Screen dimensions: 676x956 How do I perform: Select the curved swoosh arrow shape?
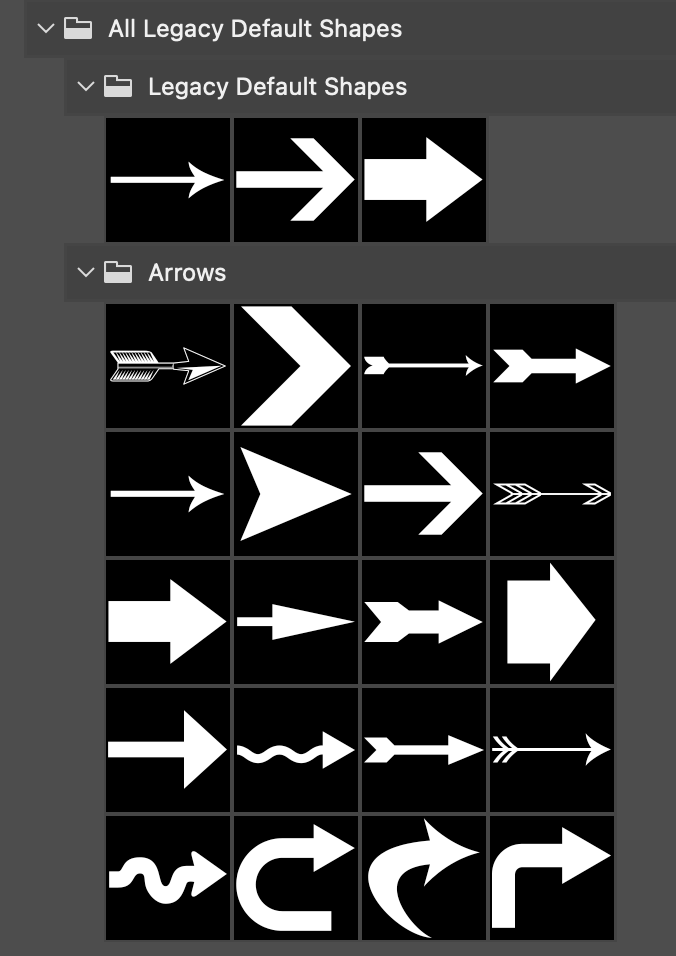pyautogui.click(x=424, y=878)
